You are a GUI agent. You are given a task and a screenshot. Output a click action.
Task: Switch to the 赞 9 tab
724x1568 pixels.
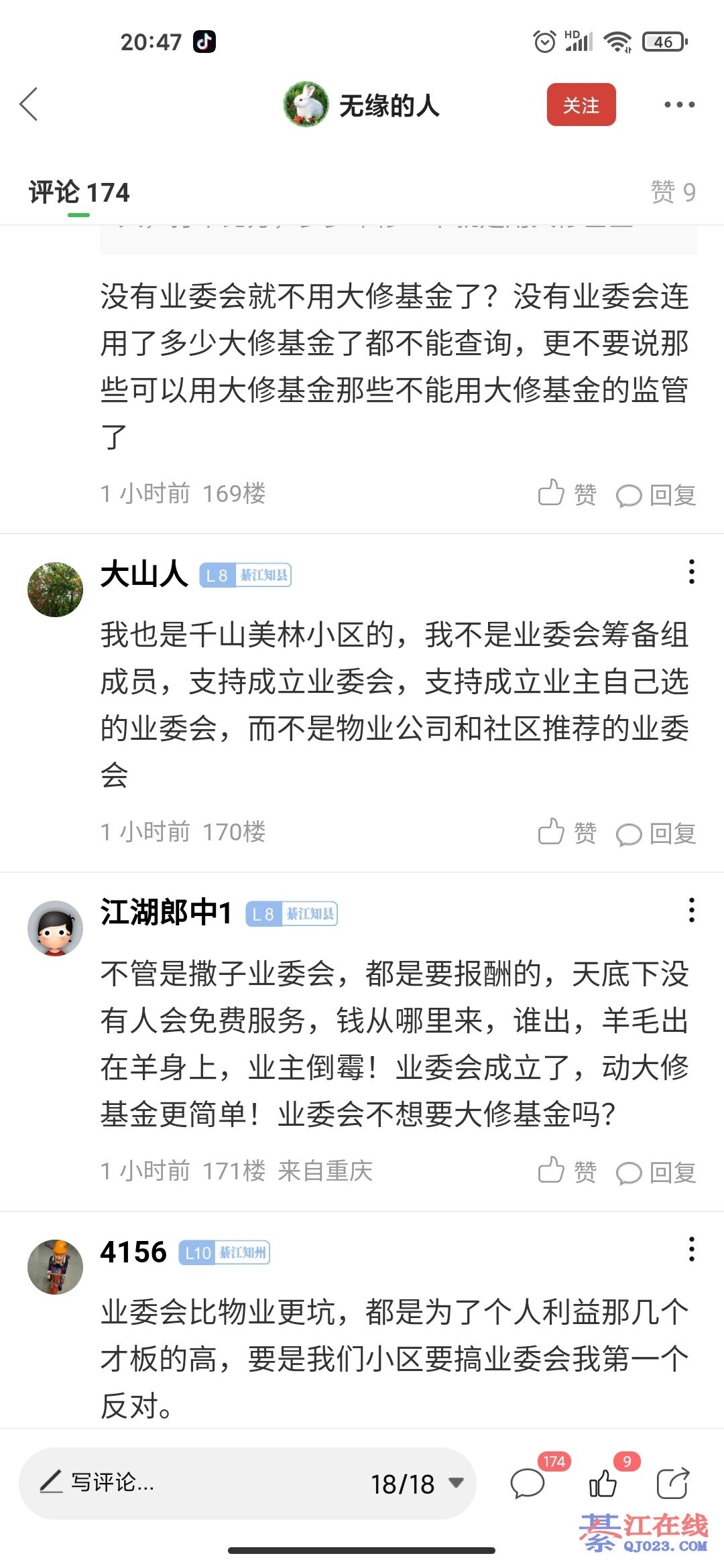coord(672,192)
